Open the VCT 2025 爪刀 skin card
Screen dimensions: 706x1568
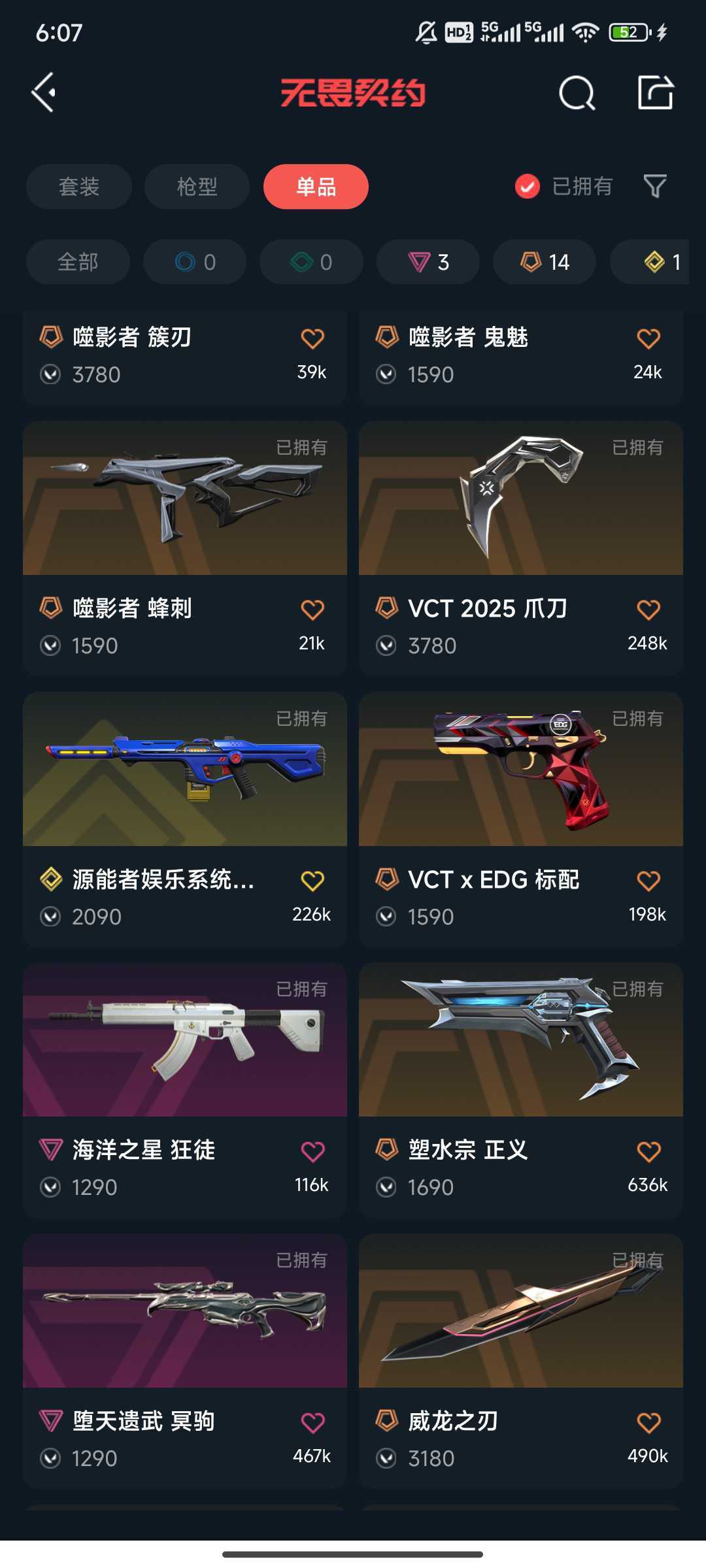pyautogui.click(x=521, y=548)
